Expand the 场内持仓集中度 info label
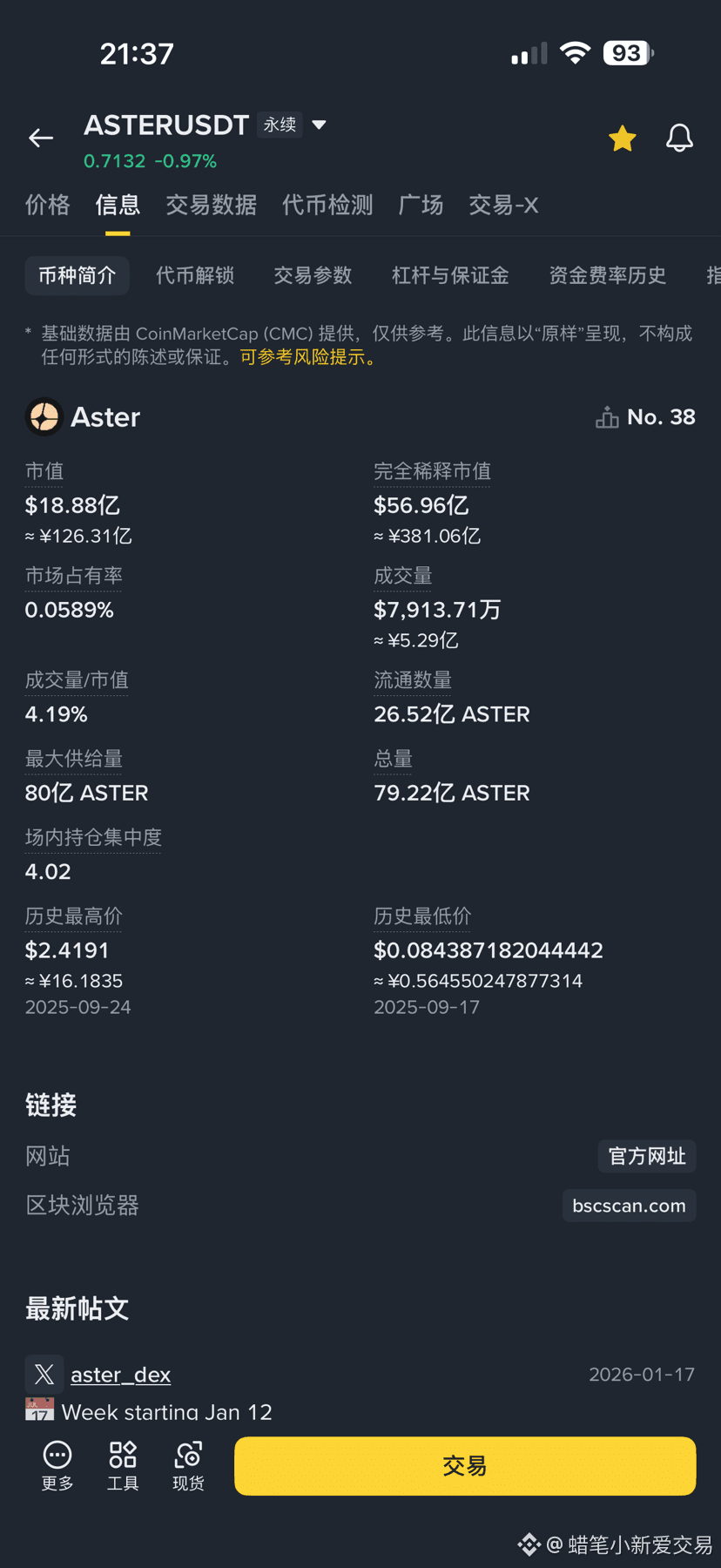 pyautogui.click(x=93, y=837)
